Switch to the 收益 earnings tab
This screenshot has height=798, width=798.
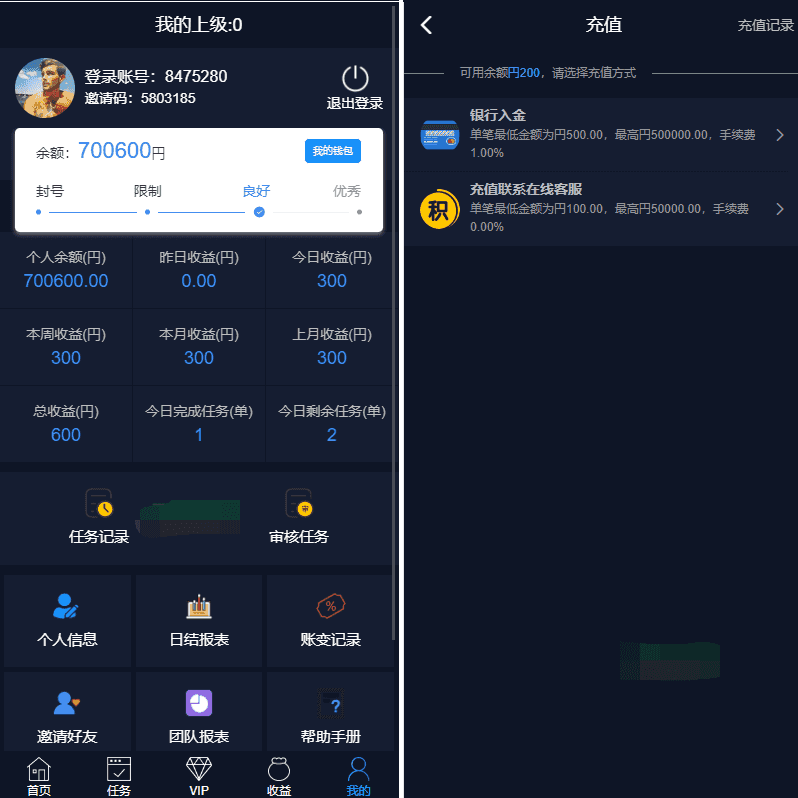click(279, 776)
